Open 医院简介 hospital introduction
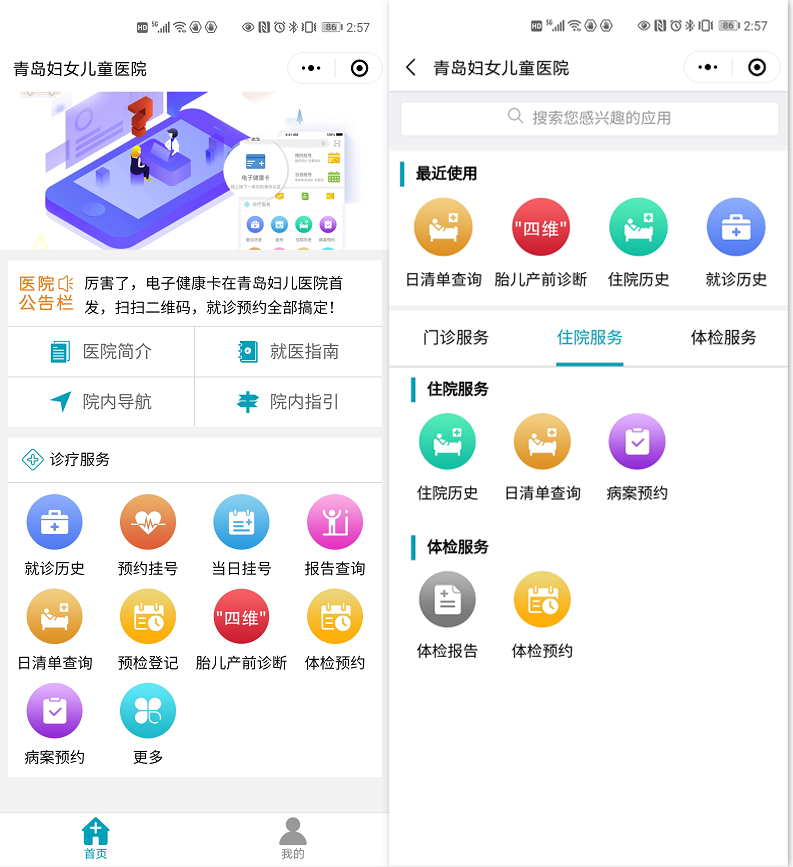Viewport: 793px width, 867px height. coord(101,352)
